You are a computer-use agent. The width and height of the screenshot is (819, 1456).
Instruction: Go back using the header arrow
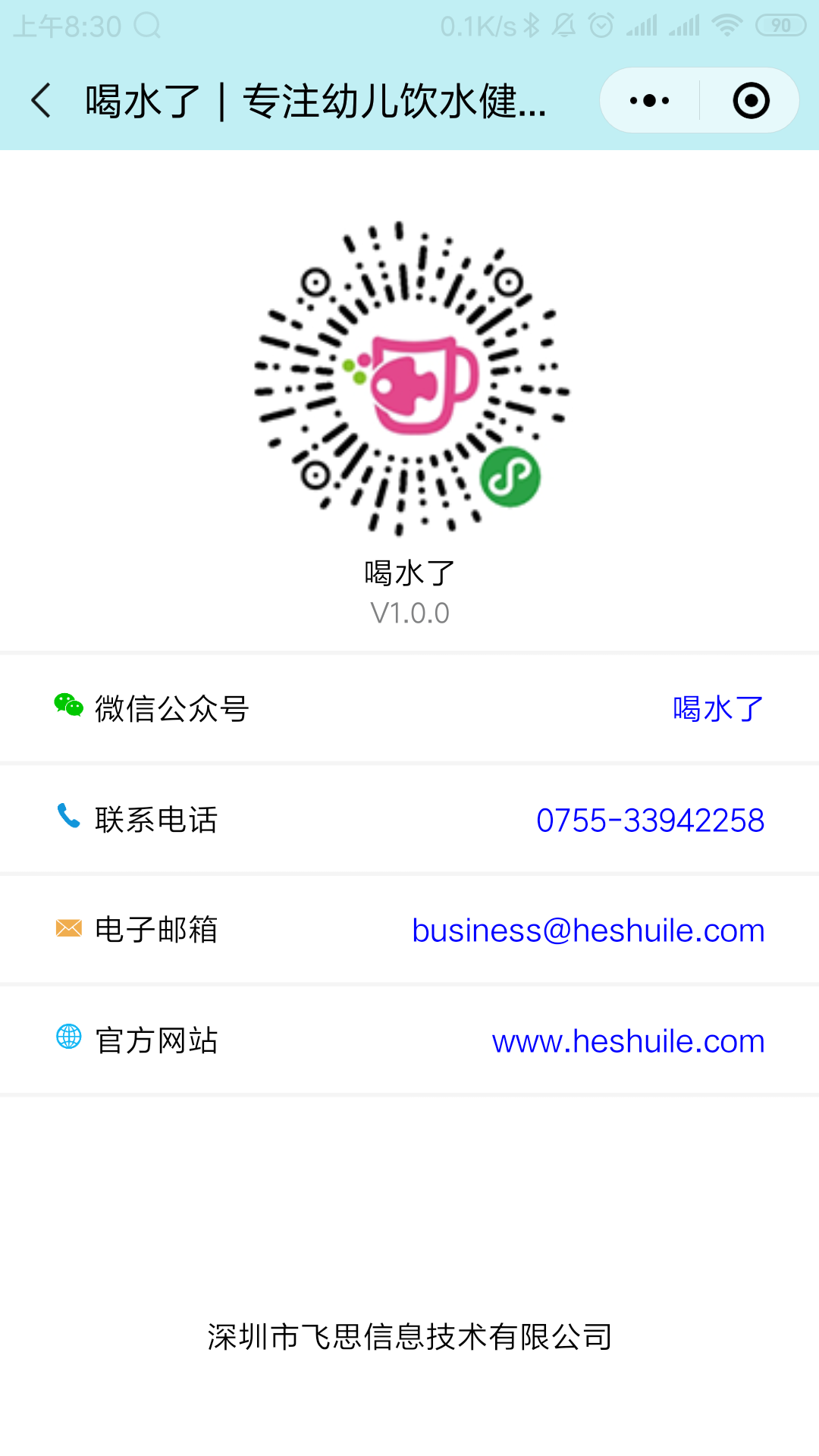tap(42, 101)
